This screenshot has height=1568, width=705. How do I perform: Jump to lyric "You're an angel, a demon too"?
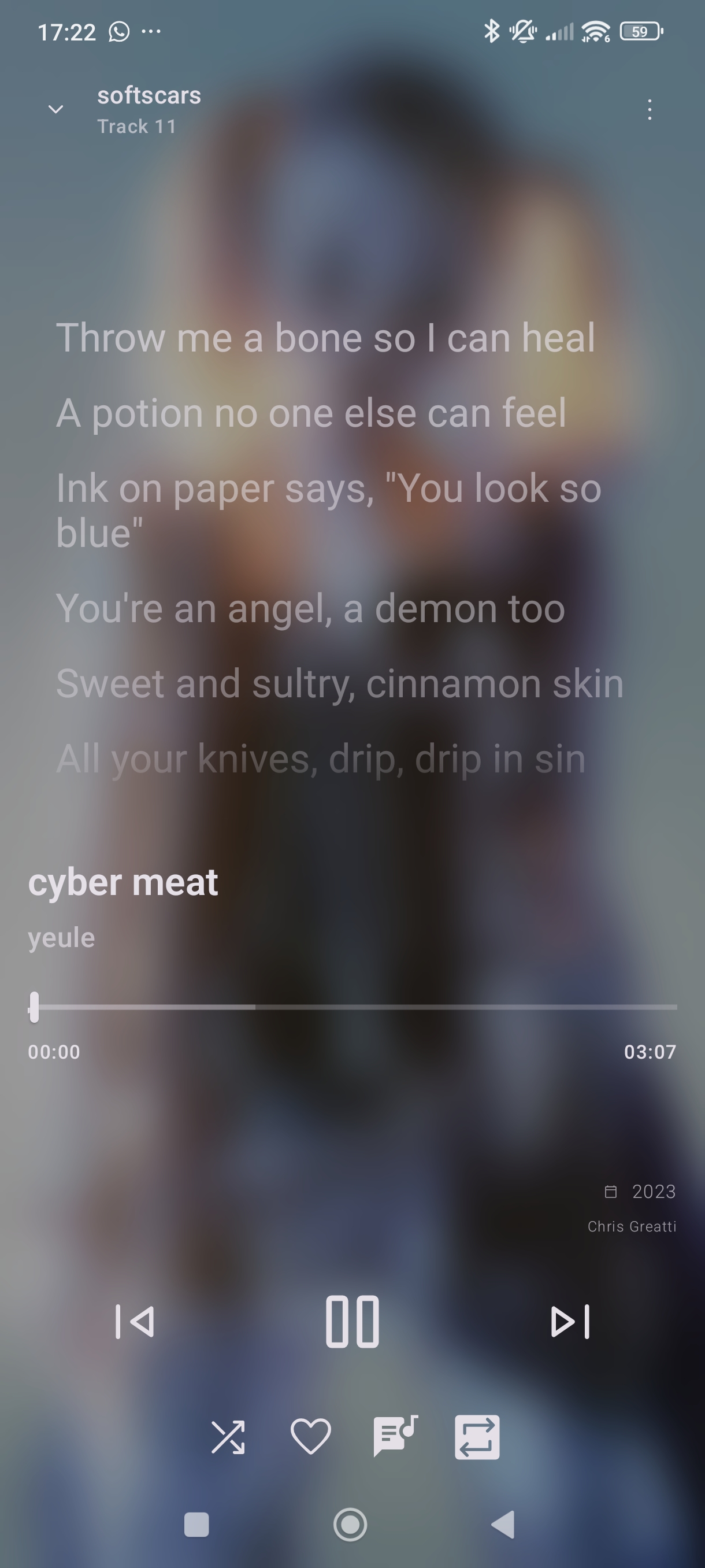(310, 608)
